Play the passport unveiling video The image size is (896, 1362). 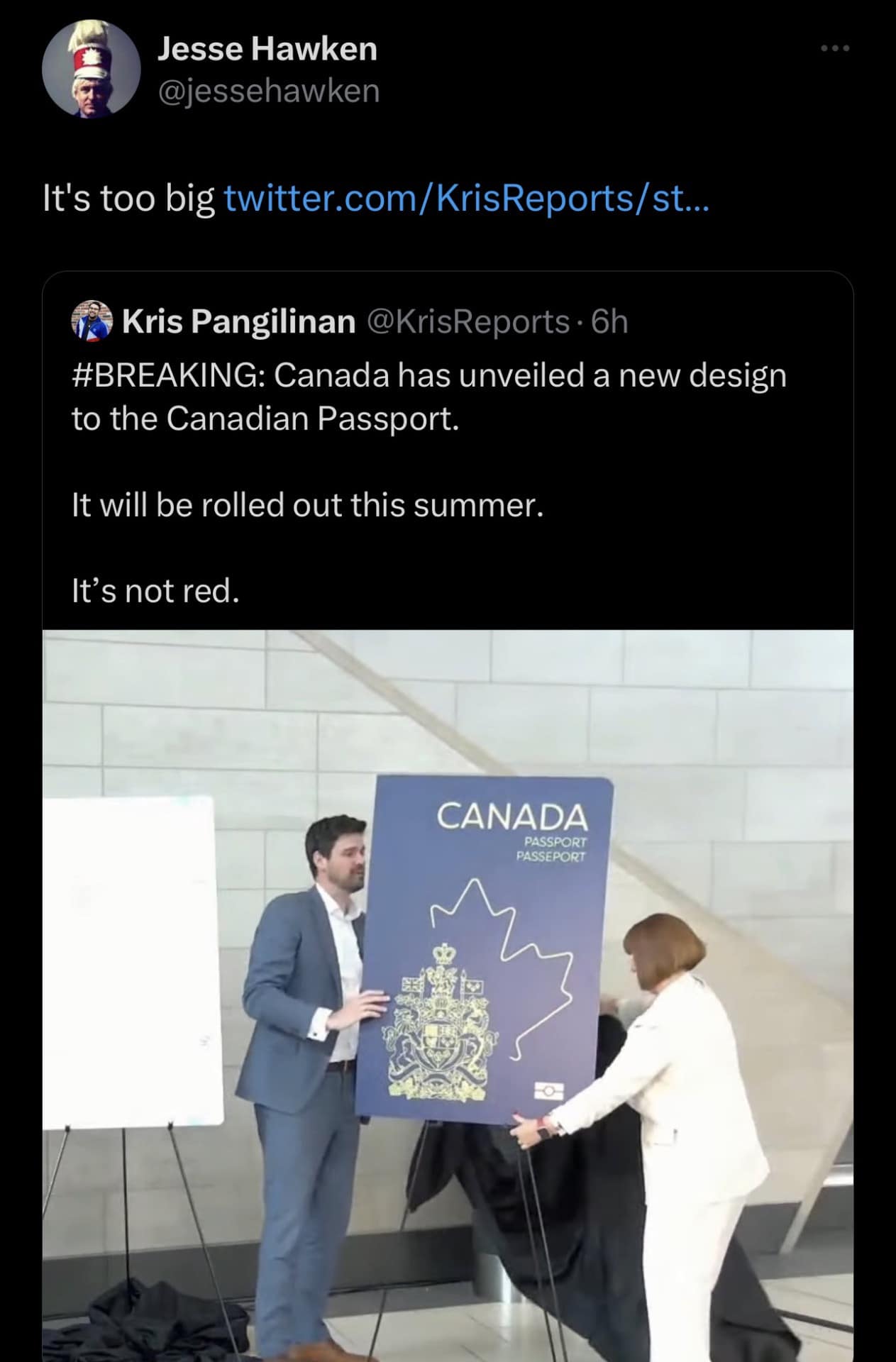coord(448,993)
